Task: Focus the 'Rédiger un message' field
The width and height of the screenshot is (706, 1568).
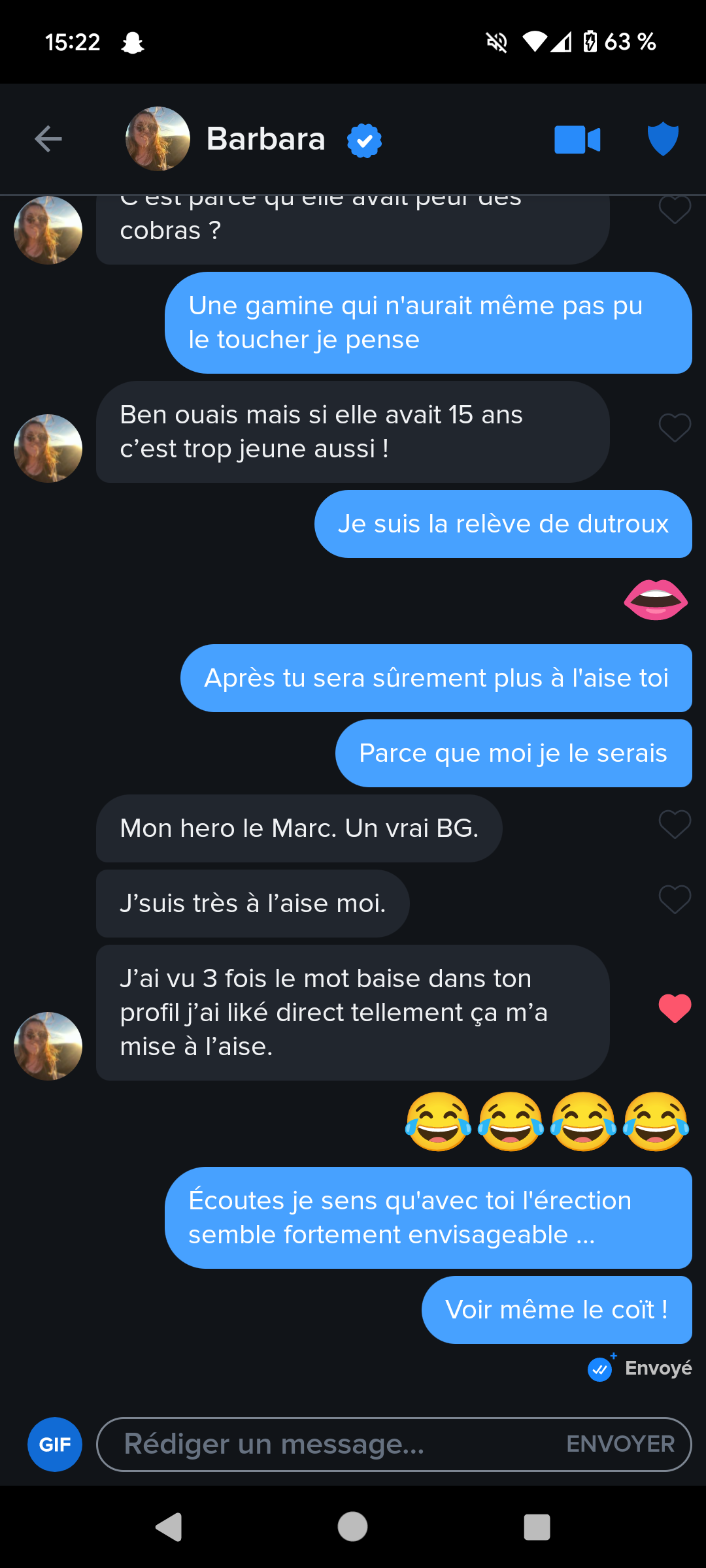Action: tap(327, 1445)
